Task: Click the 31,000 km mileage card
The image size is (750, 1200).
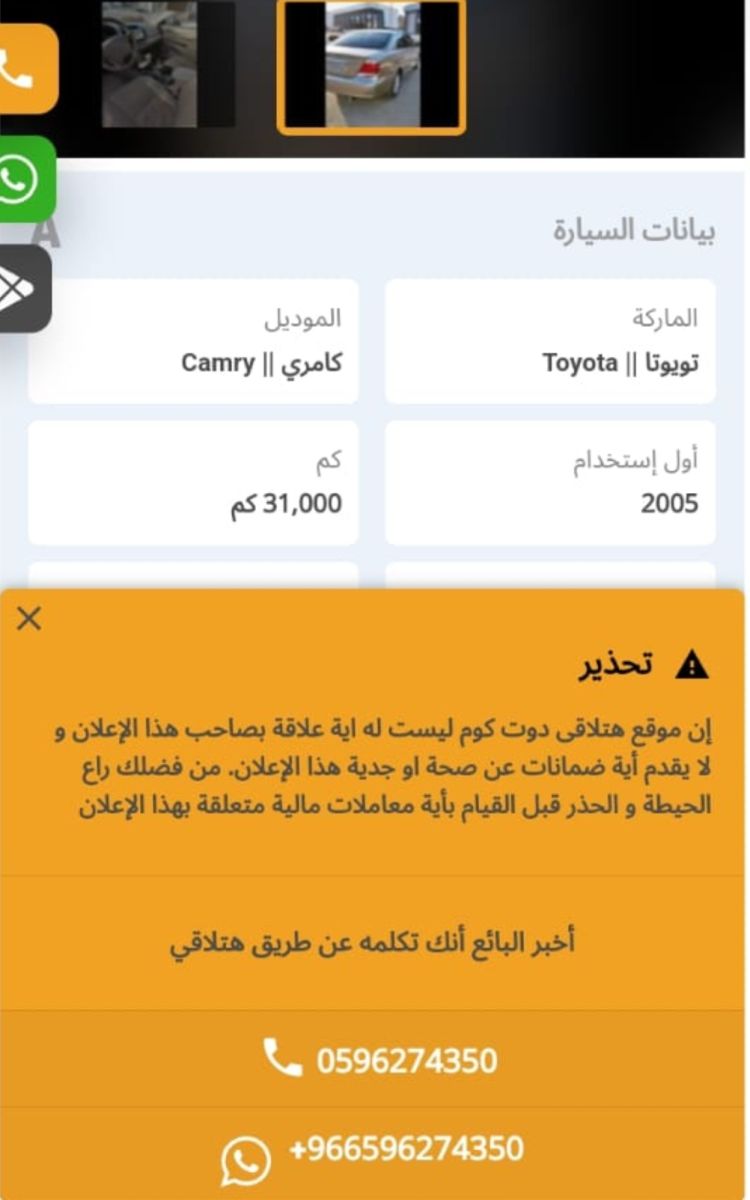Action: click(x=195, y=480)
